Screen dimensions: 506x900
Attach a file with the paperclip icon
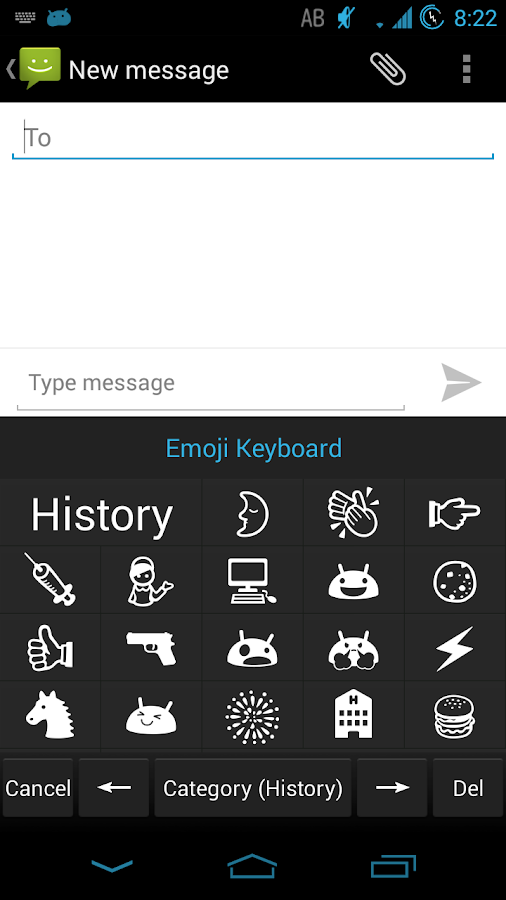point(388,70)
